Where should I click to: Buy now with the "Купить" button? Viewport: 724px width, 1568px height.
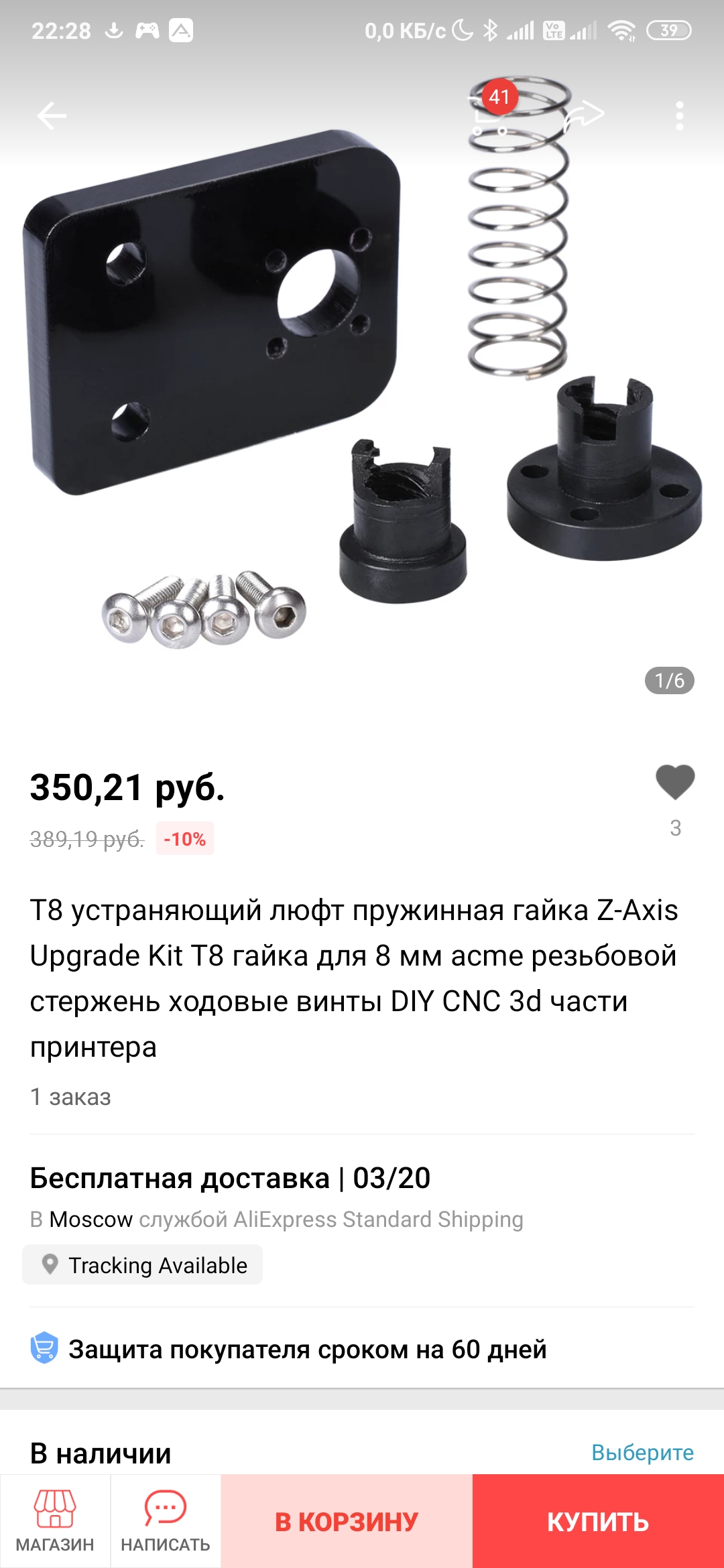598,1521
